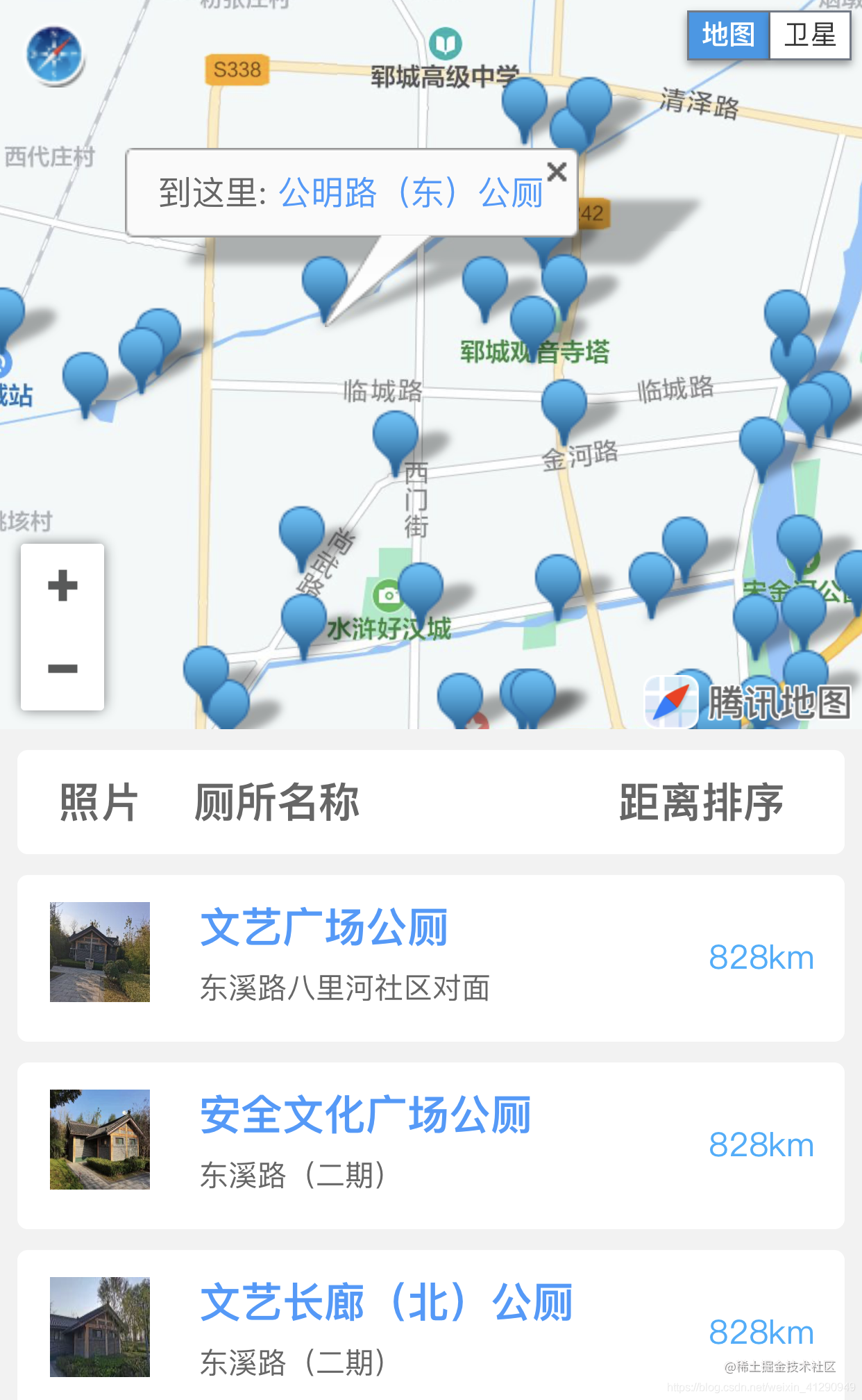The width and height of the screenshot is (862, 1400).
Task: Open directions link 公明路（东）公厕
Action: pyautogui.click(x=411, y=192)
